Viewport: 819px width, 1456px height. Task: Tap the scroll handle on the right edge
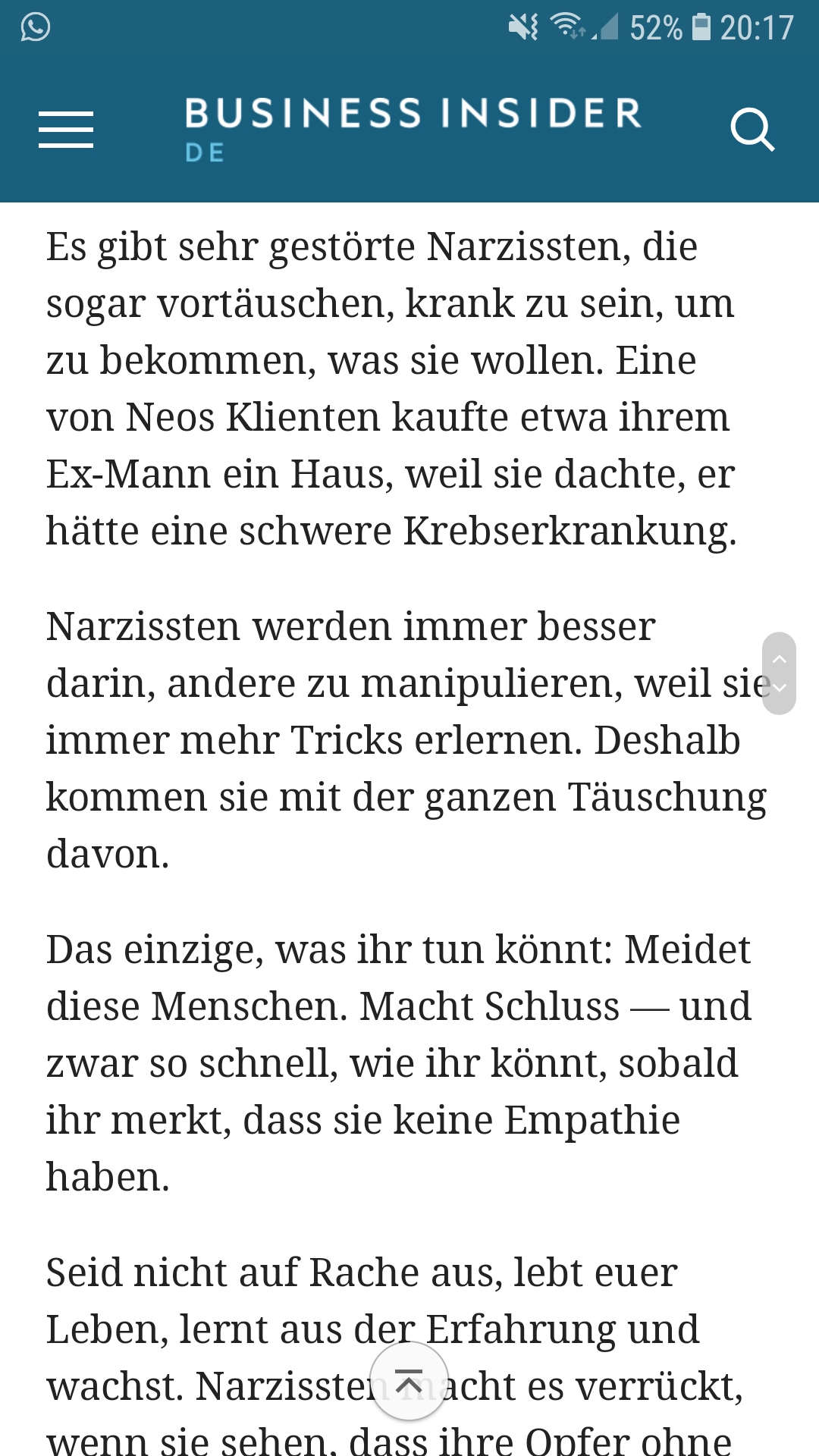tap(779, 673)
